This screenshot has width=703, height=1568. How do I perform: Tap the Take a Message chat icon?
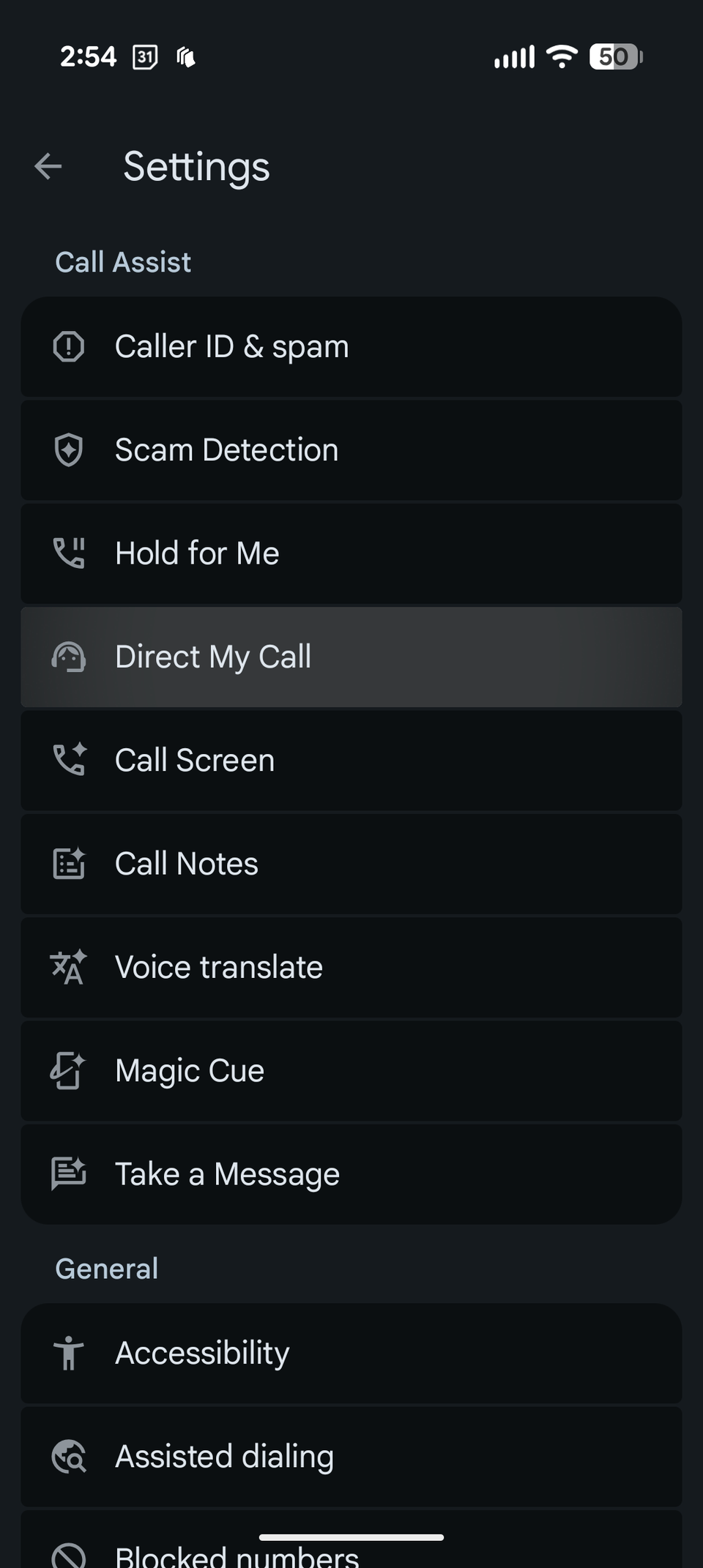click(68, 1174)
